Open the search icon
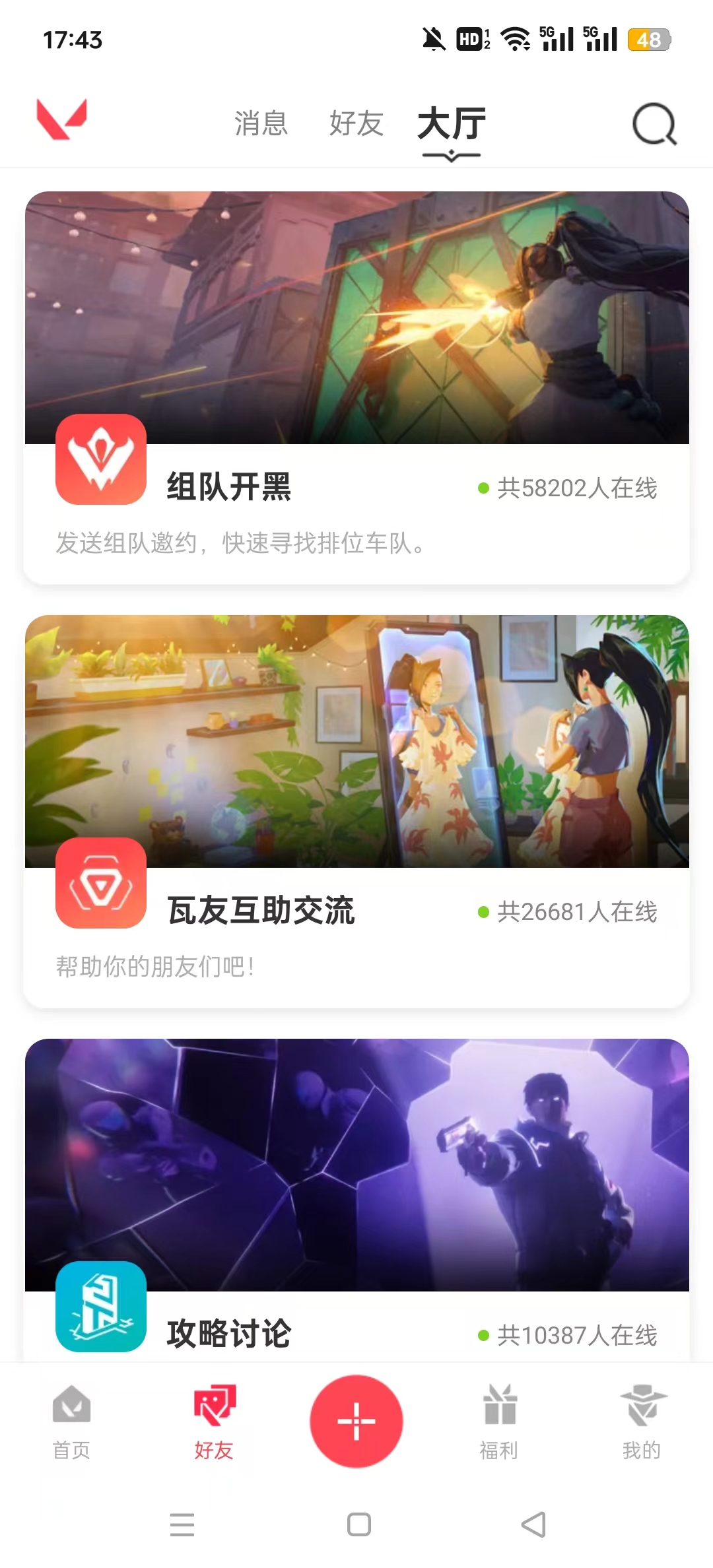The image size is (713, 1568). [654, 123]
